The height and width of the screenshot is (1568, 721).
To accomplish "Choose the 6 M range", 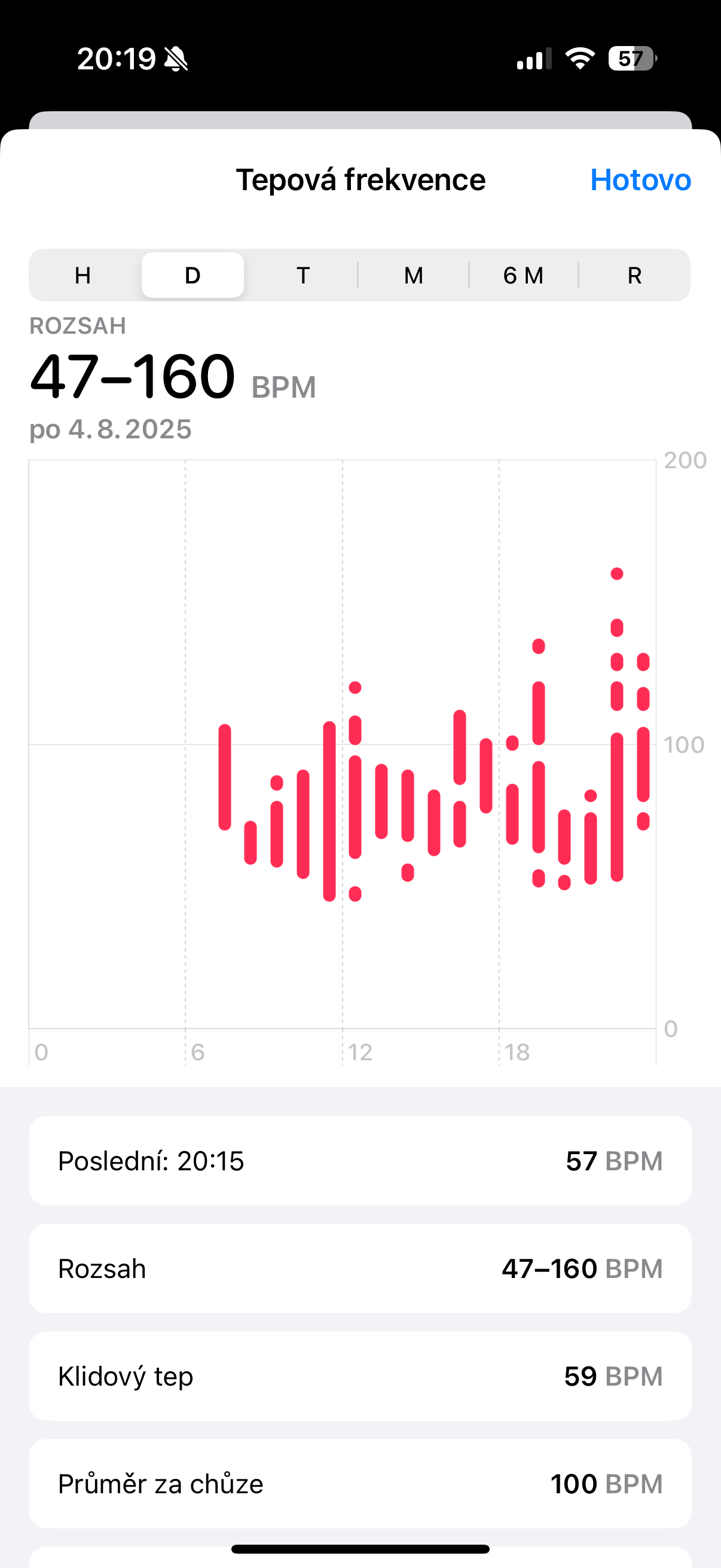I will pos(523,276).
